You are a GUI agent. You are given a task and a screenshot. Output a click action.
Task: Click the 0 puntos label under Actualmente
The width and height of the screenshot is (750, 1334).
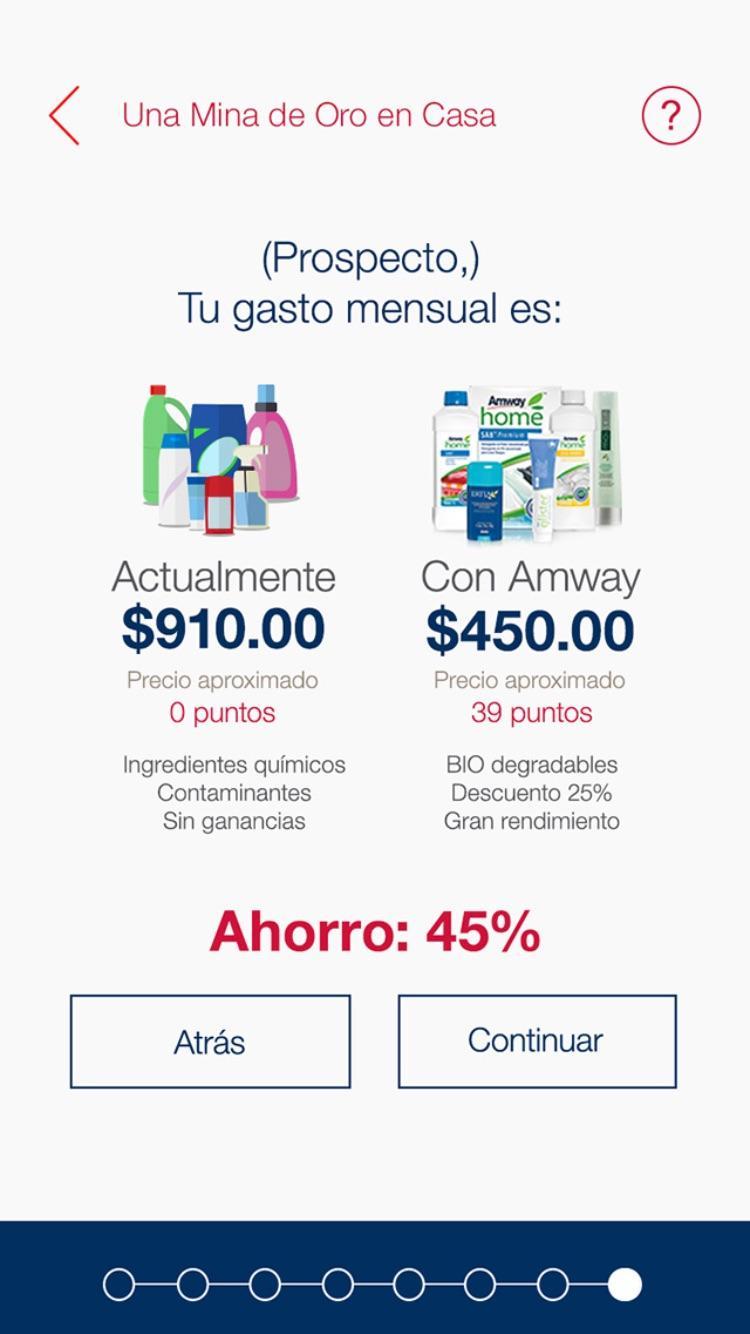224,713
